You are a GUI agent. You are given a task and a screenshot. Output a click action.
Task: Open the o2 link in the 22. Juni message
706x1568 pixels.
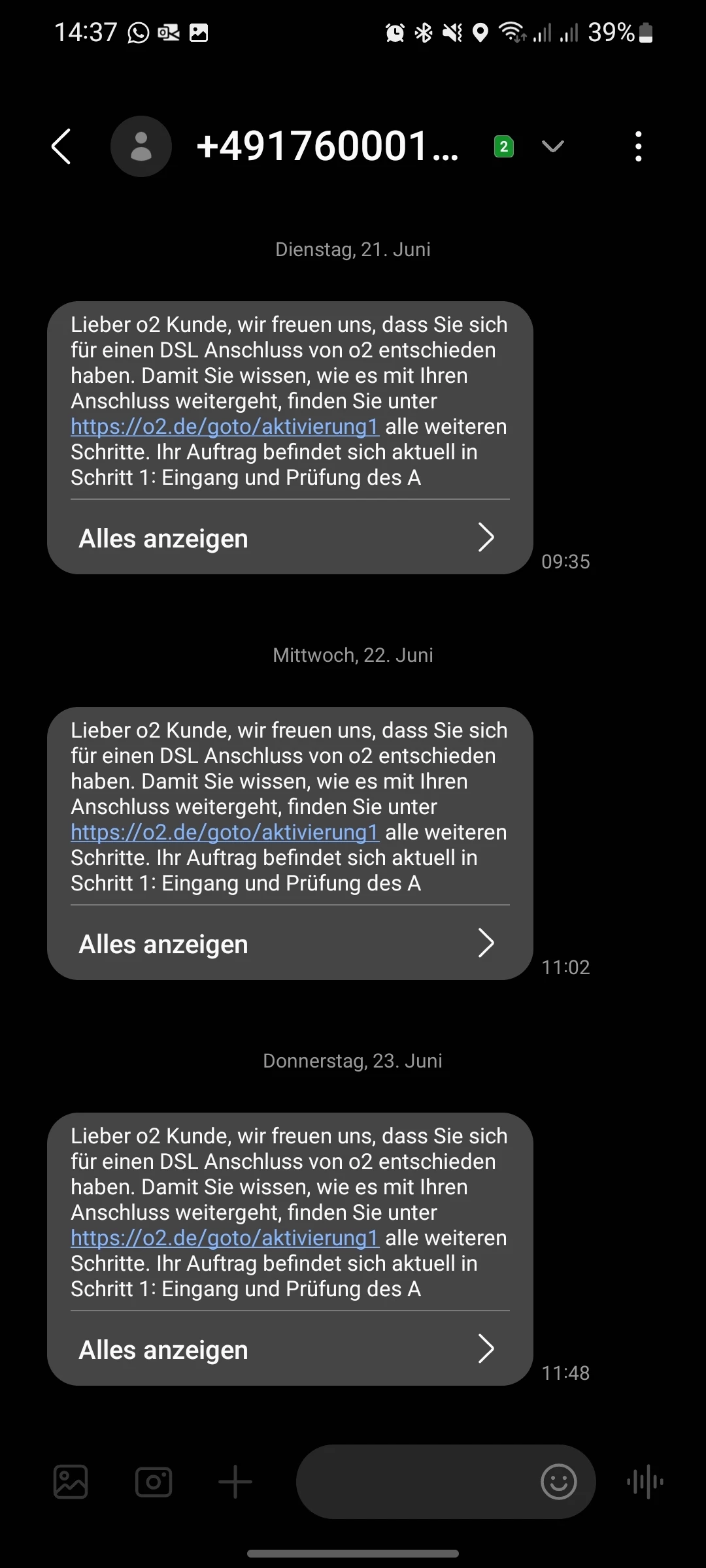coord(225,832)
